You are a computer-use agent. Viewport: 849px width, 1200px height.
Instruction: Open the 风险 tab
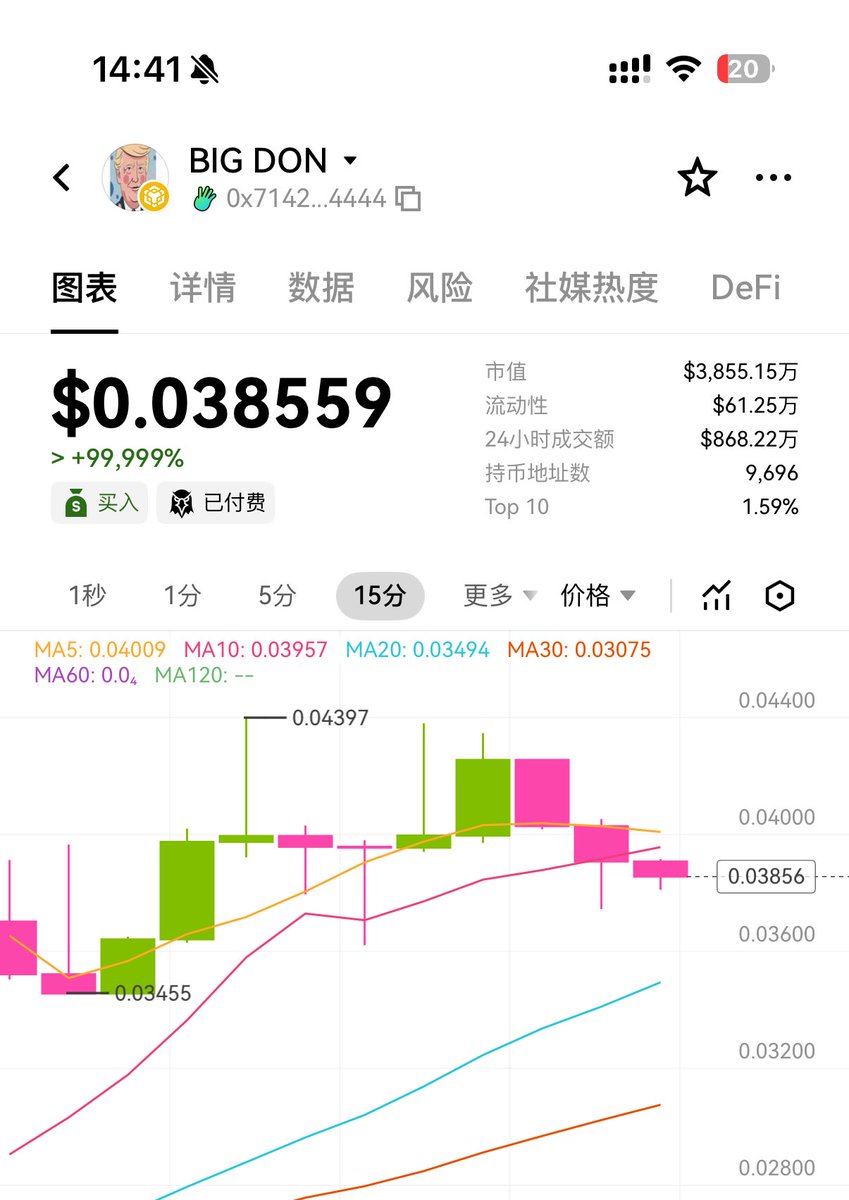click(439, 288)
